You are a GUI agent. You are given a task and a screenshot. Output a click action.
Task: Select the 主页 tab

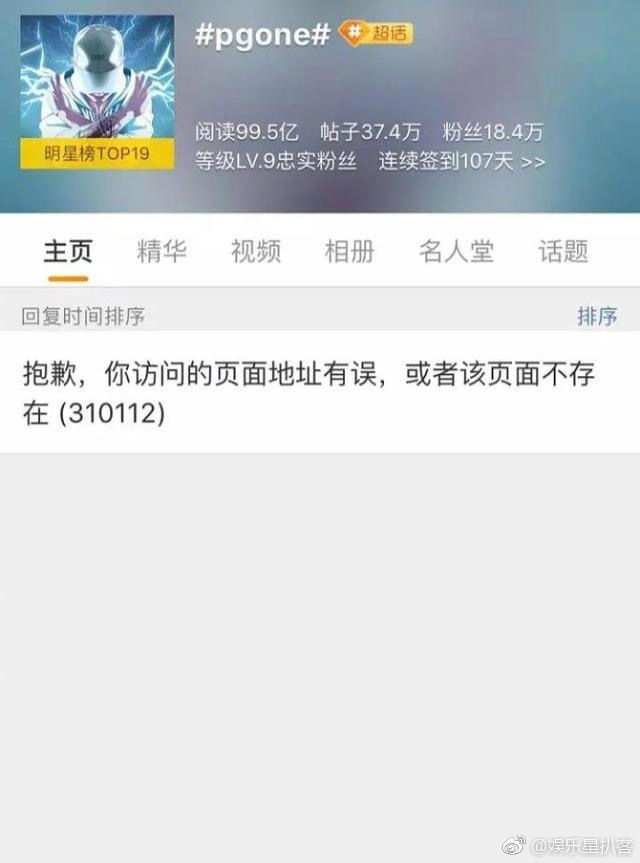pyautogui.click(x=68, y=251)
